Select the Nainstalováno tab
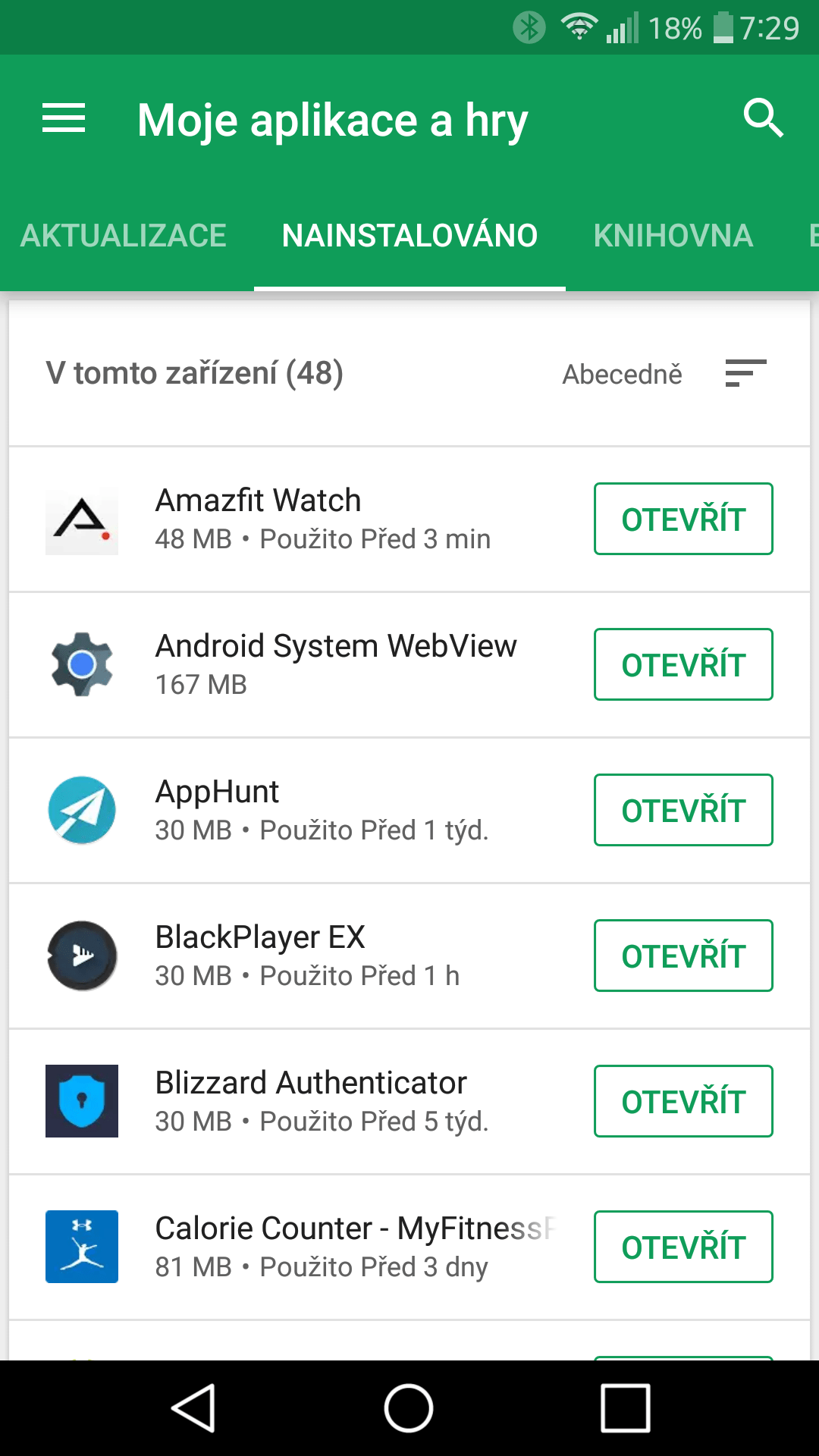 (409, 236)
